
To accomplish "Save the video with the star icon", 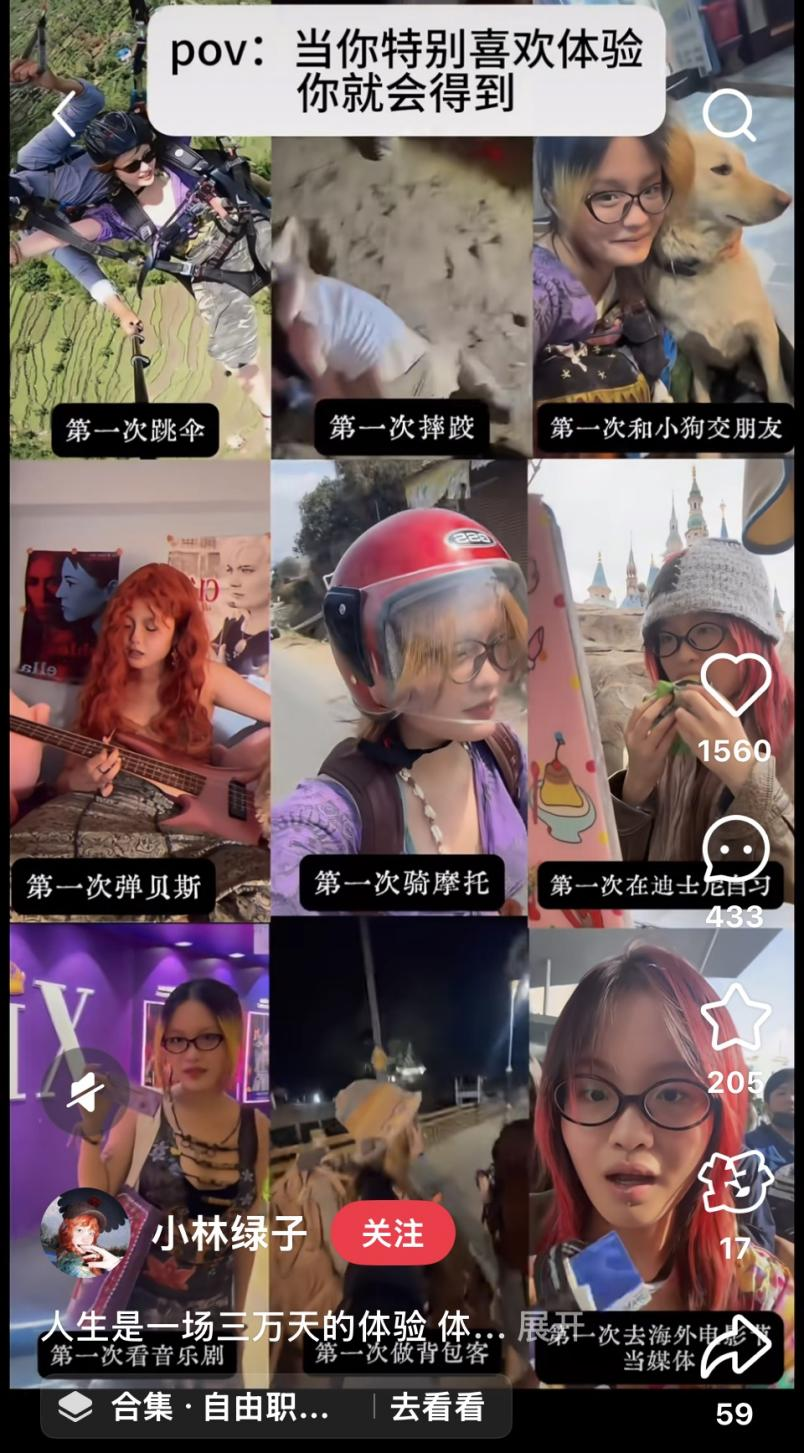I will tap(735, 1017).
